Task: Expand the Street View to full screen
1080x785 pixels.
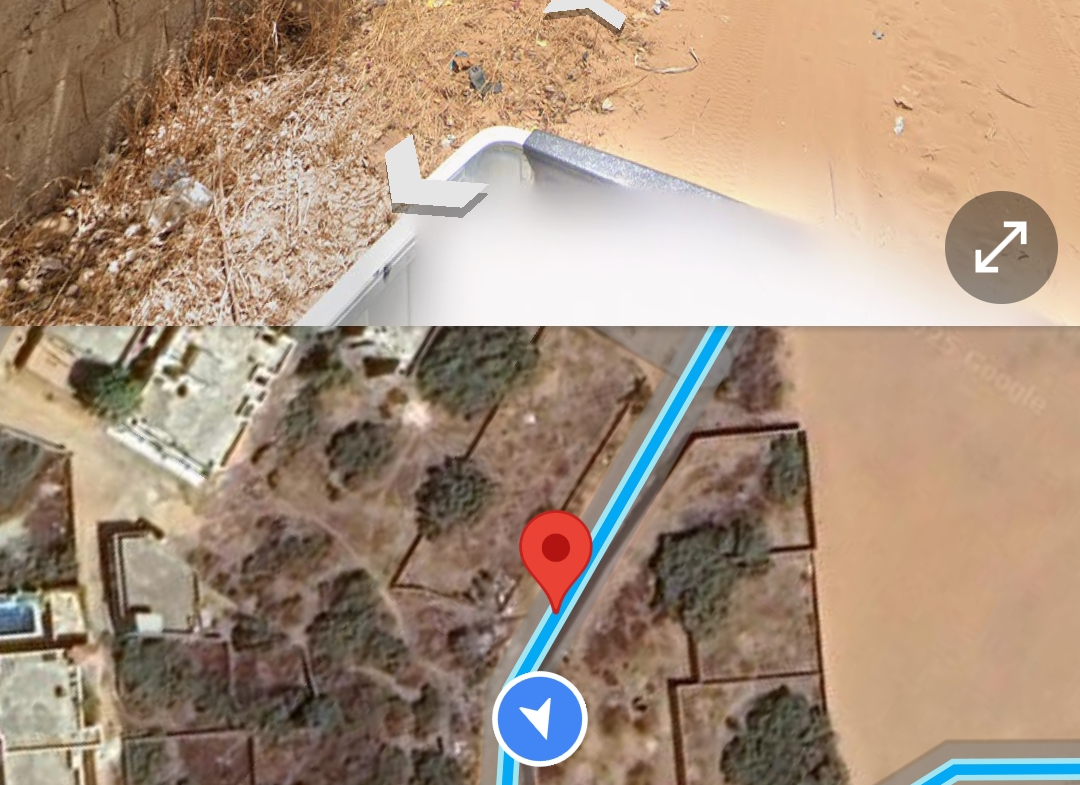Action: point(1001,247)
